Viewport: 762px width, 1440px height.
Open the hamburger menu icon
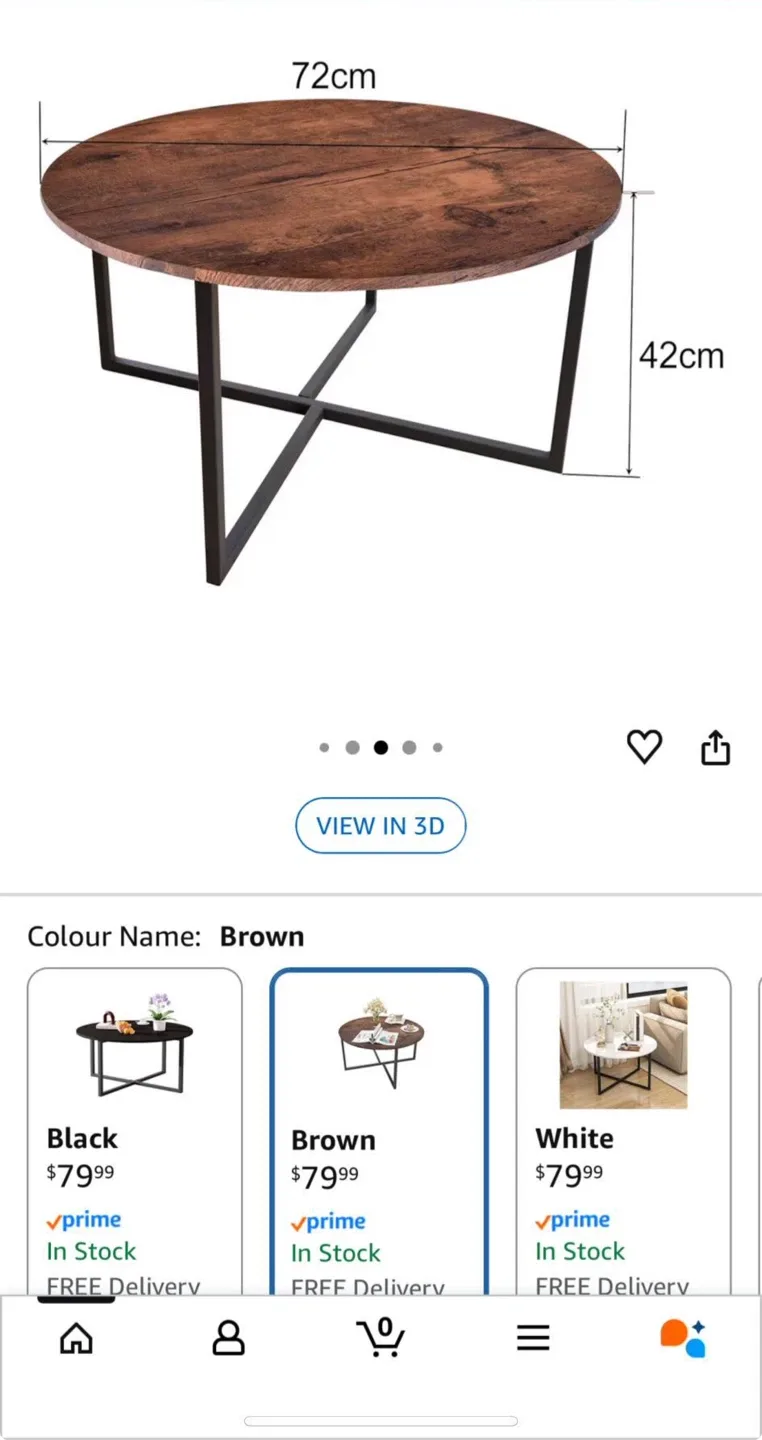(x=533, y=1337)
